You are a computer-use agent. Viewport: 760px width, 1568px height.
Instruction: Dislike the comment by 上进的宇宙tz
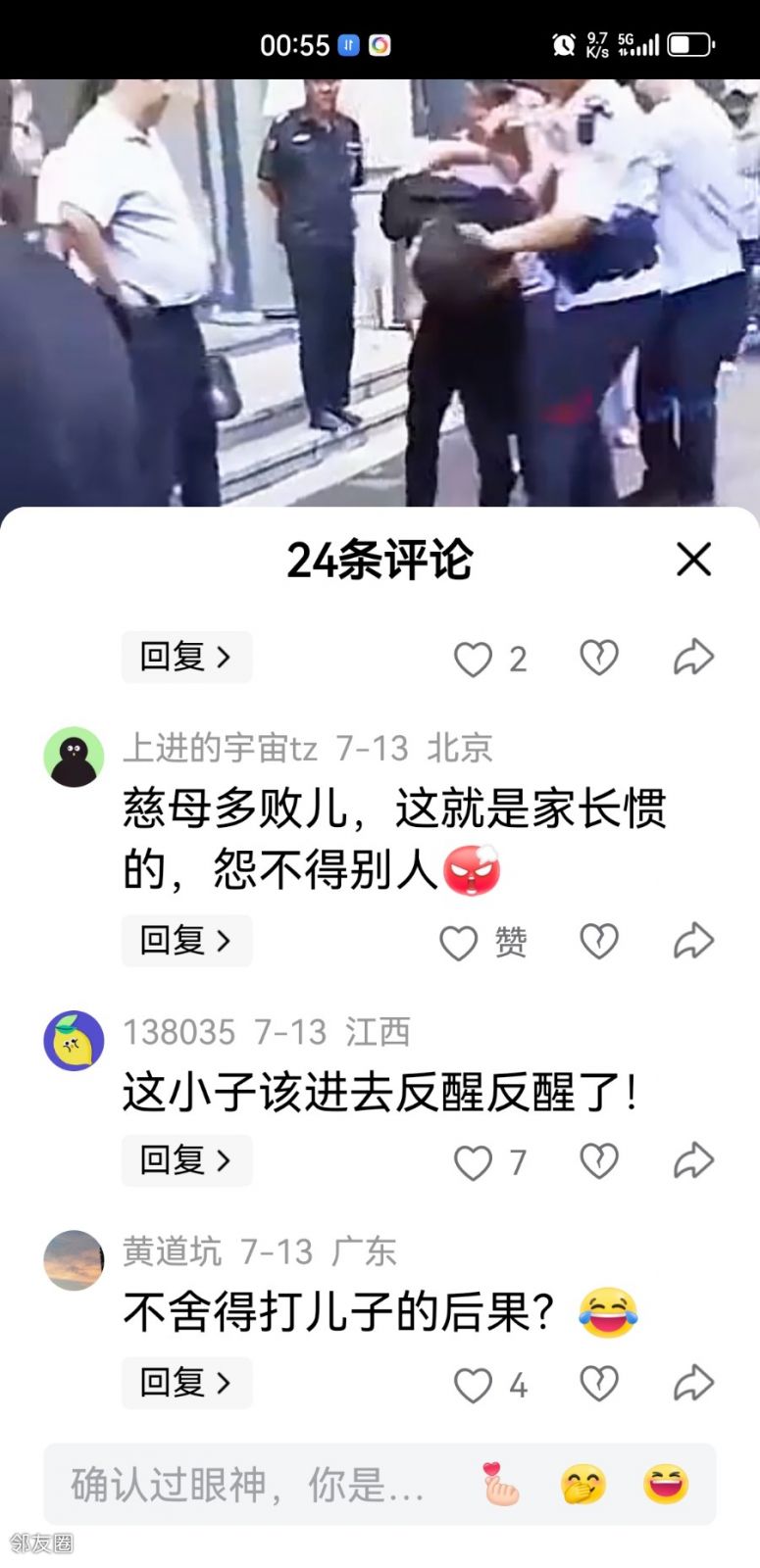point(598,942)
